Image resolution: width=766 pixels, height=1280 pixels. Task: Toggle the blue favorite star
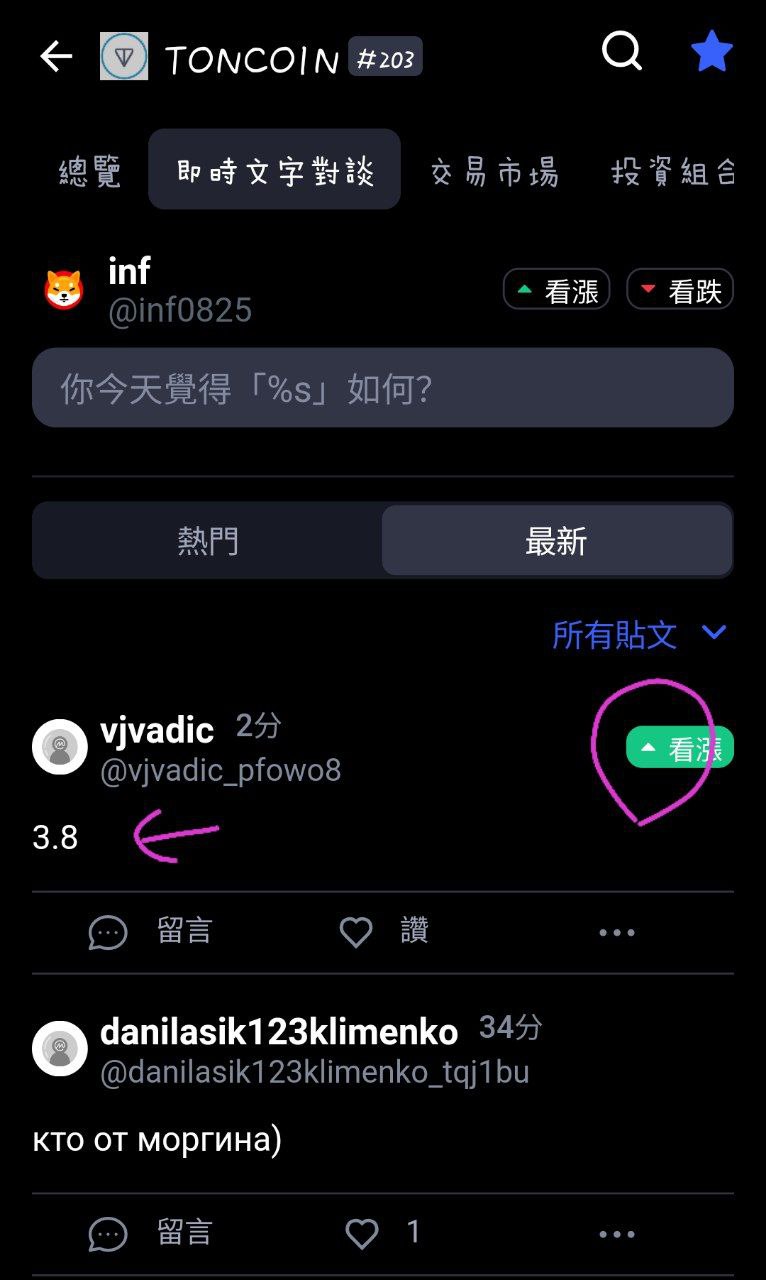(712, 52)
